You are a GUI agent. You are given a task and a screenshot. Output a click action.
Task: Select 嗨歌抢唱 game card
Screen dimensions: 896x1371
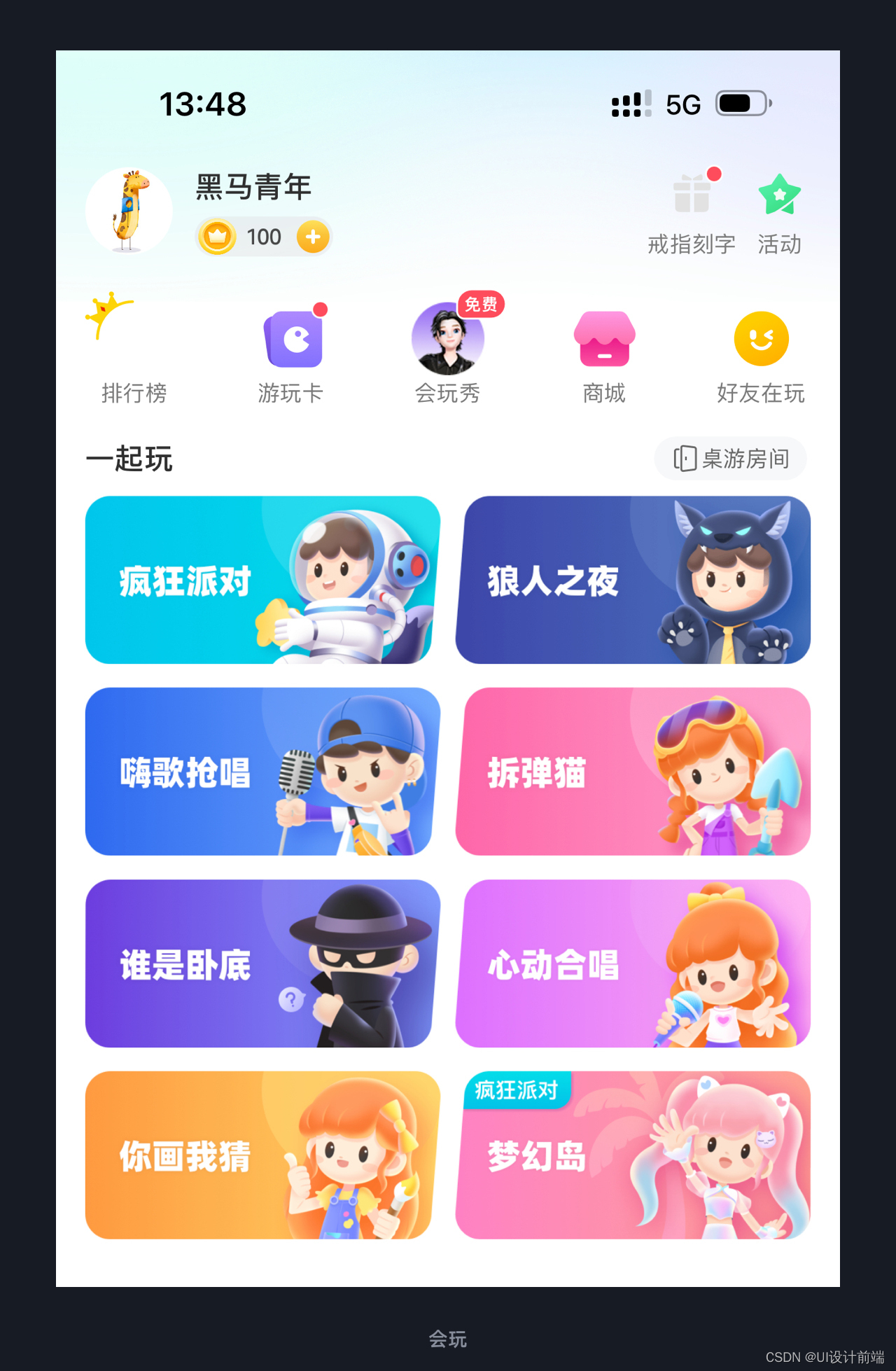[x=262, y=772]
